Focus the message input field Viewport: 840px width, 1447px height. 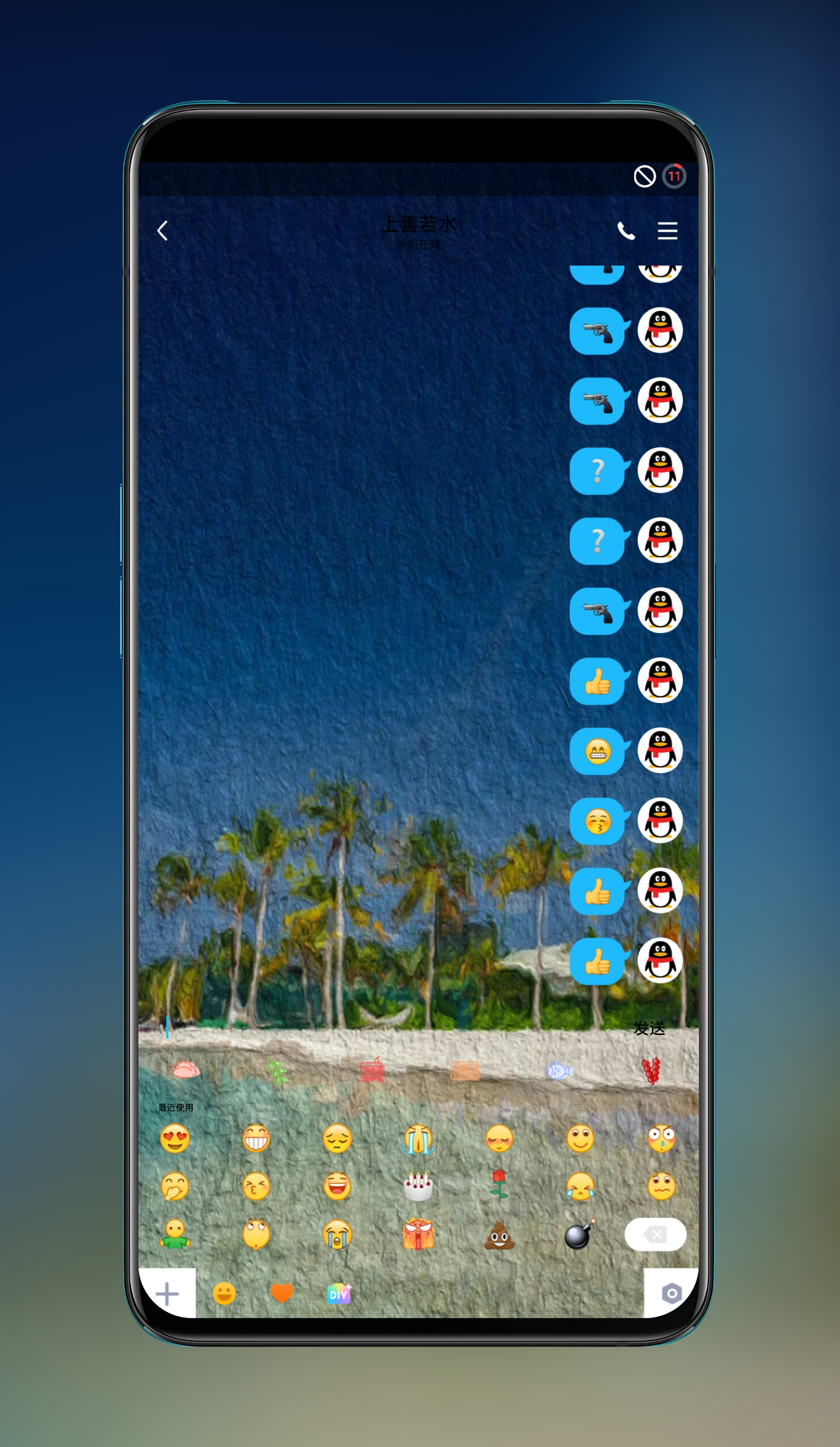pyautogui.click(x=373, y=1028)
